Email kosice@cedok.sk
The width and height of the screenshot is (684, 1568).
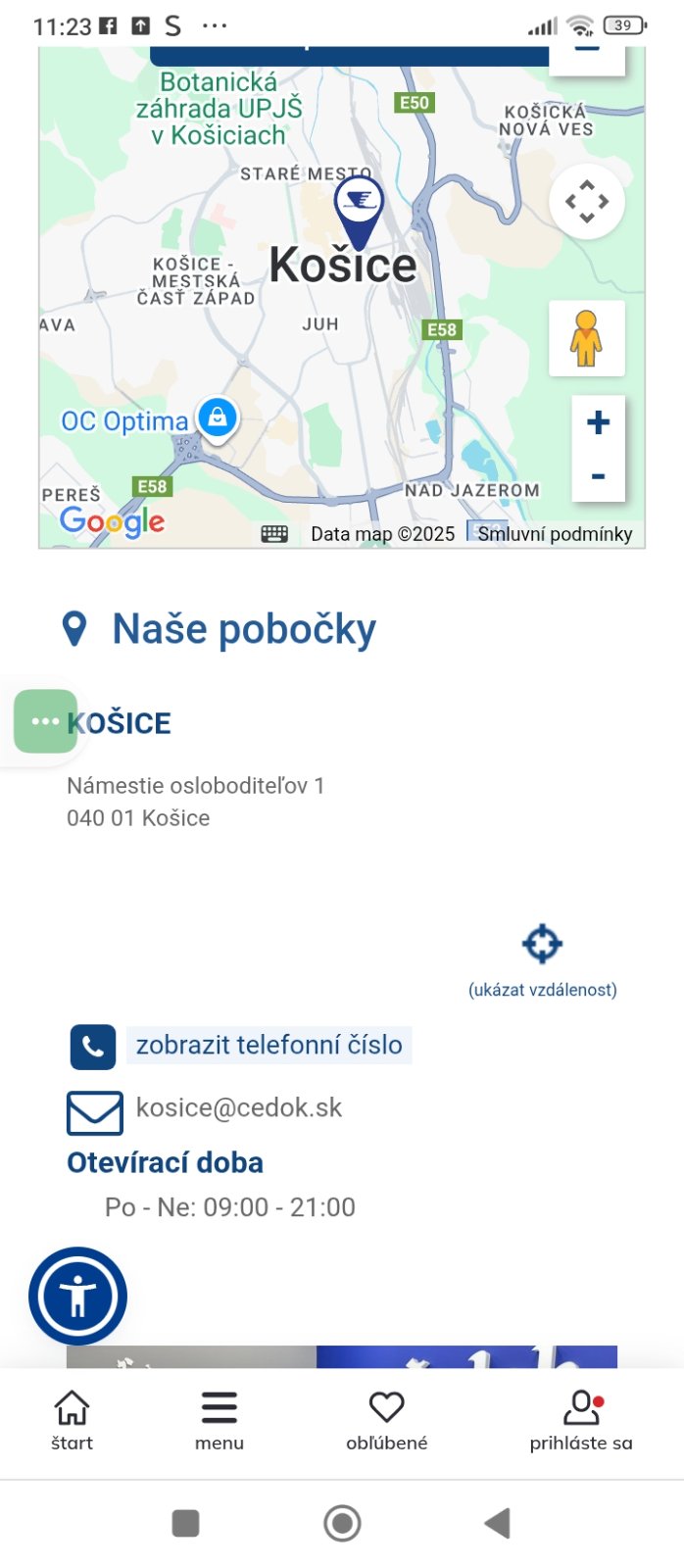(x=238, y=1107)
